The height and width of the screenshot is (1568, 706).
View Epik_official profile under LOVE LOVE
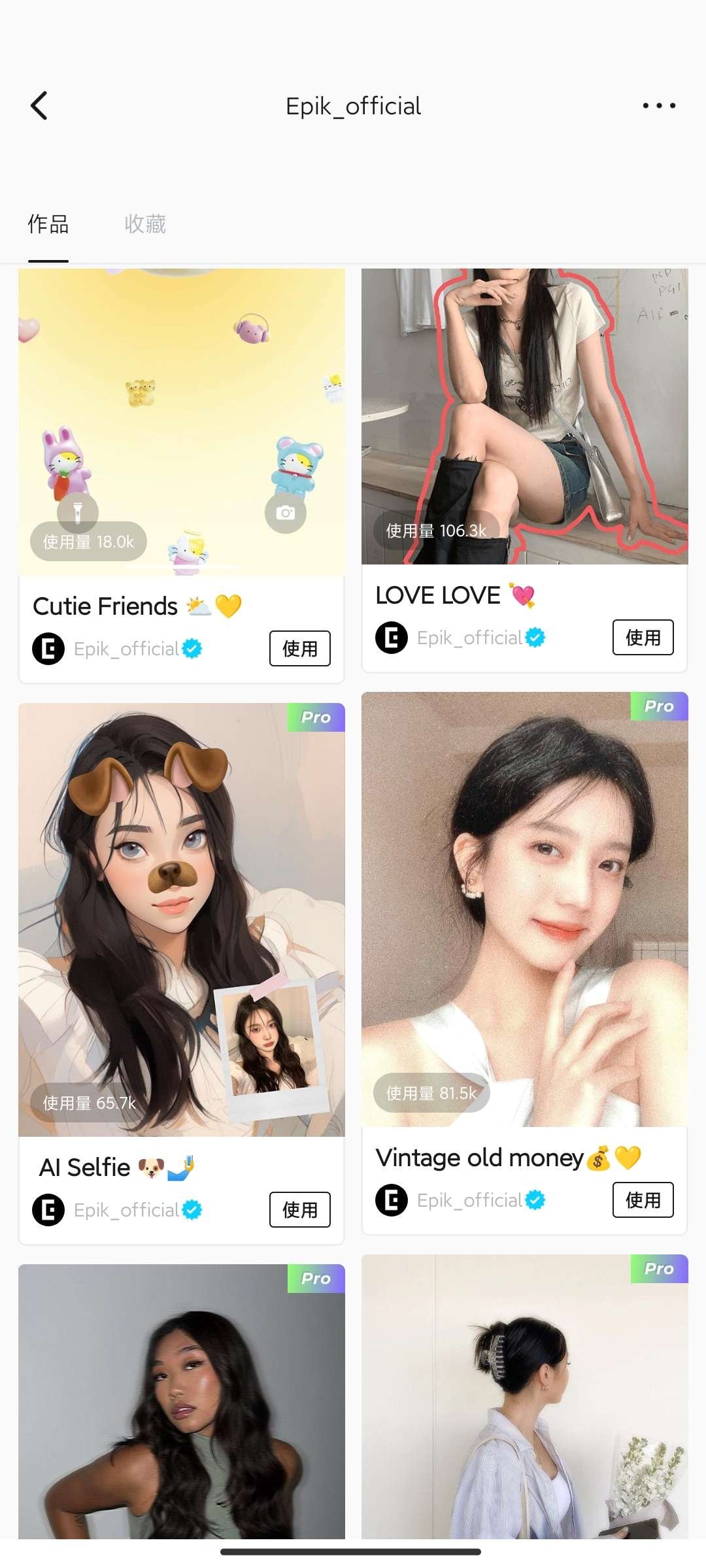pyautogui.click(x=469, y=638)
